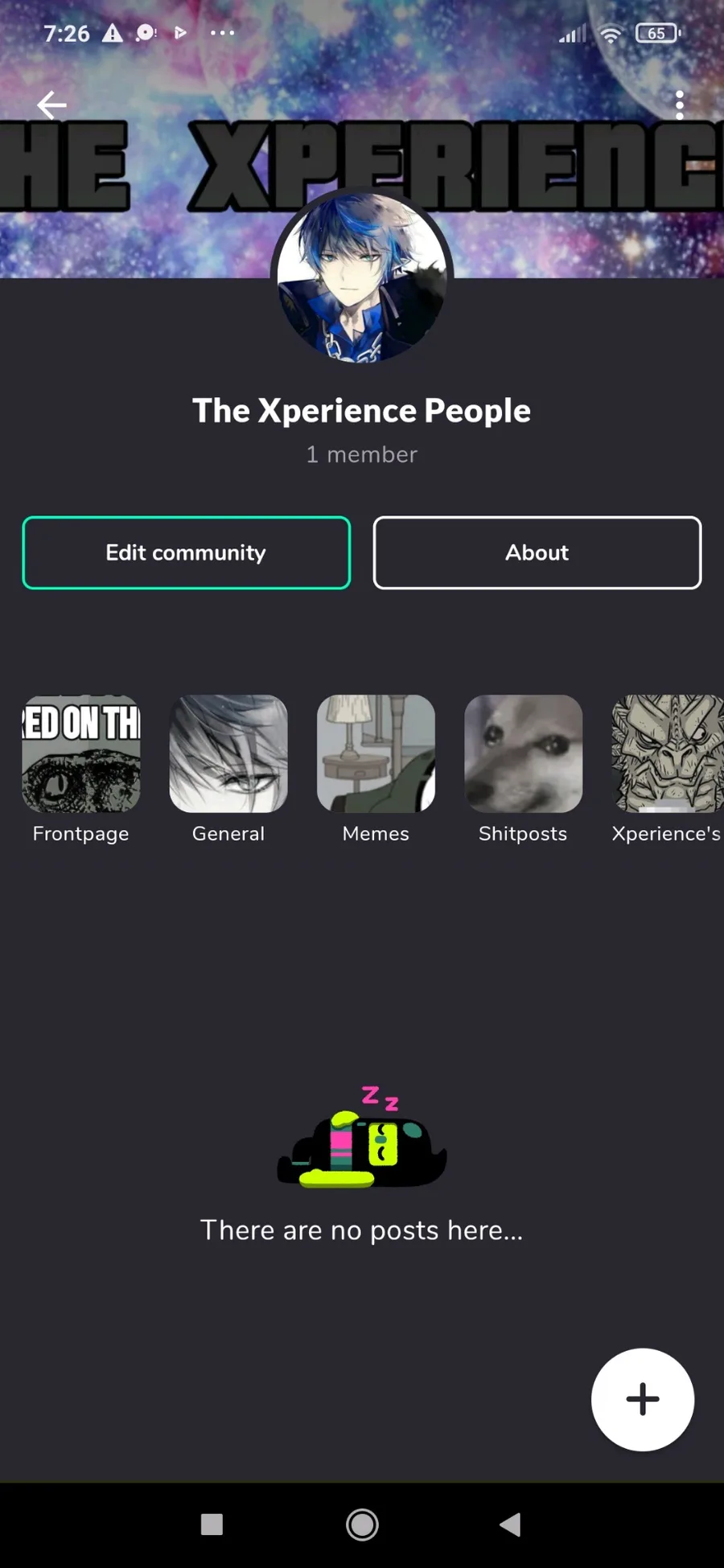Switch to the General channel
The image size is (724, 1568).
228,770
